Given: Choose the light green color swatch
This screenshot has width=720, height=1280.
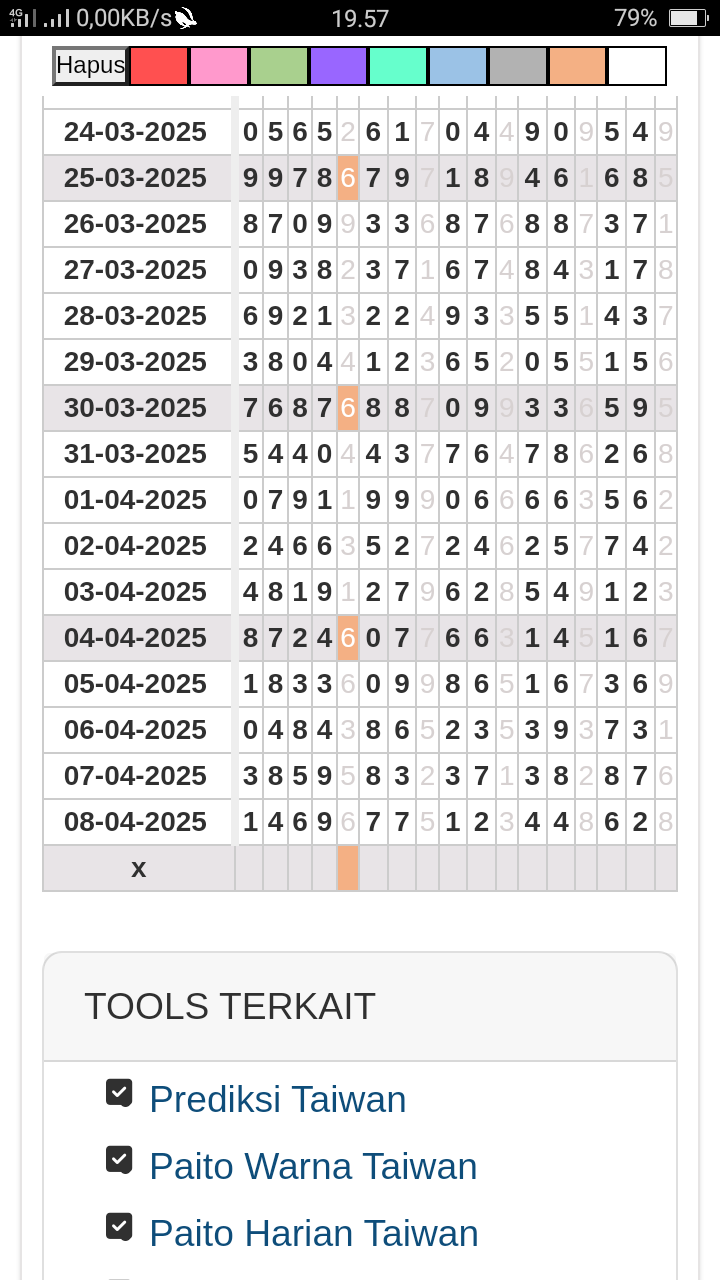Looking at the screenshot, I should pyautogui.click(x=279, y=66).
